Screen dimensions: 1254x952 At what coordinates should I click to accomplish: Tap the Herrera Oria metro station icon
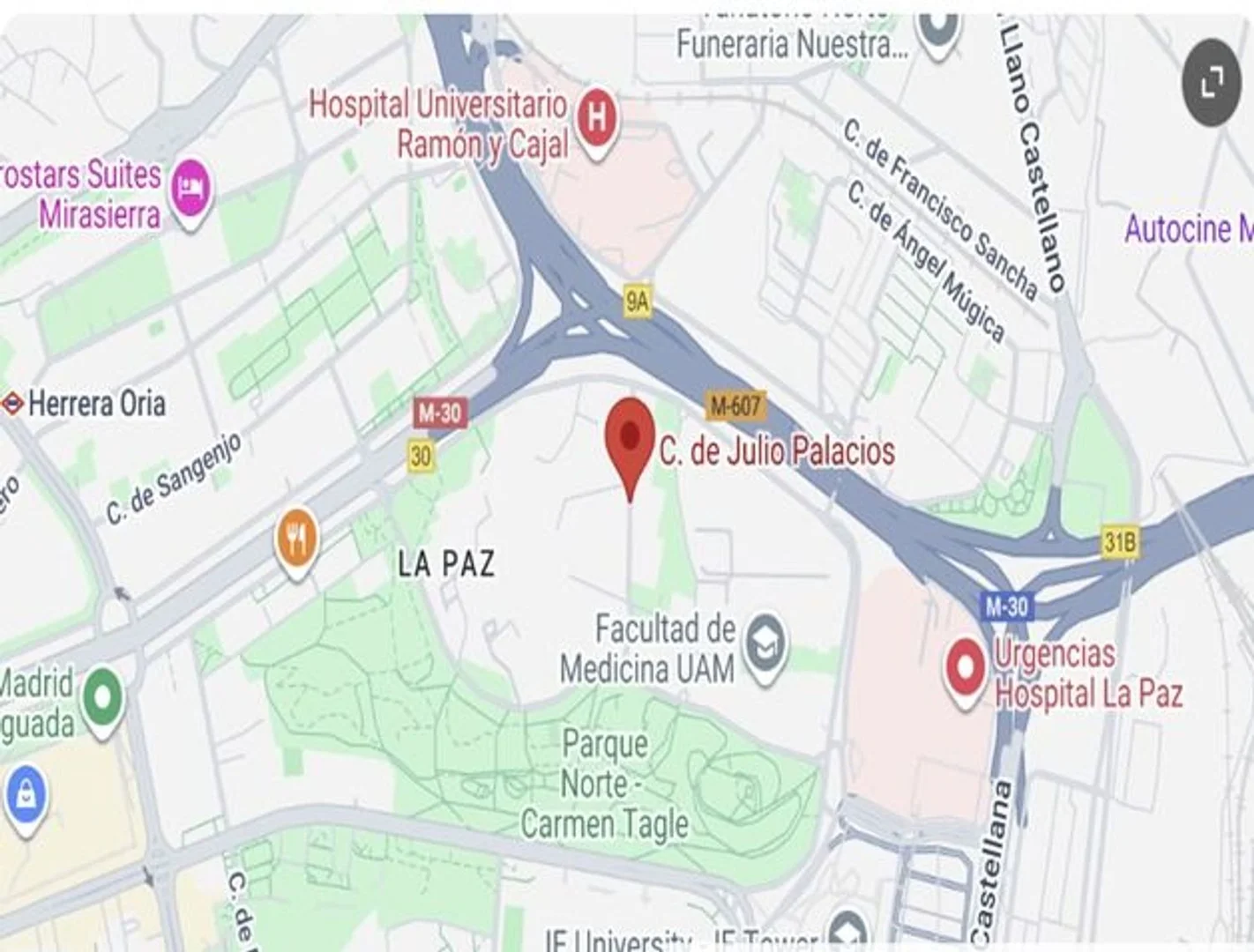12,404
